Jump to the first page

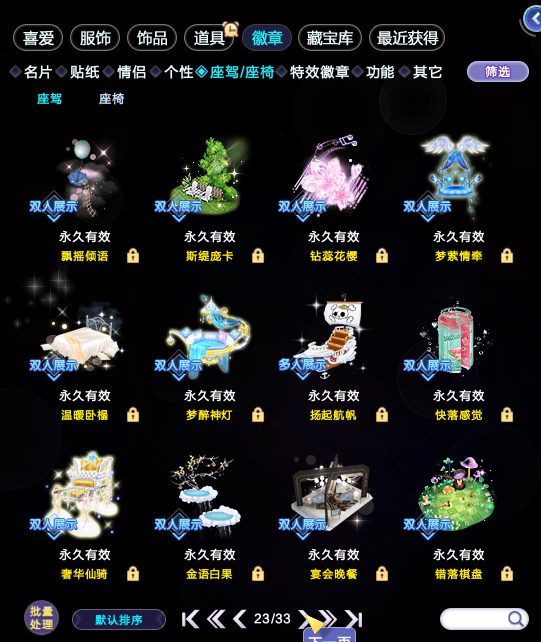point(190,619)
